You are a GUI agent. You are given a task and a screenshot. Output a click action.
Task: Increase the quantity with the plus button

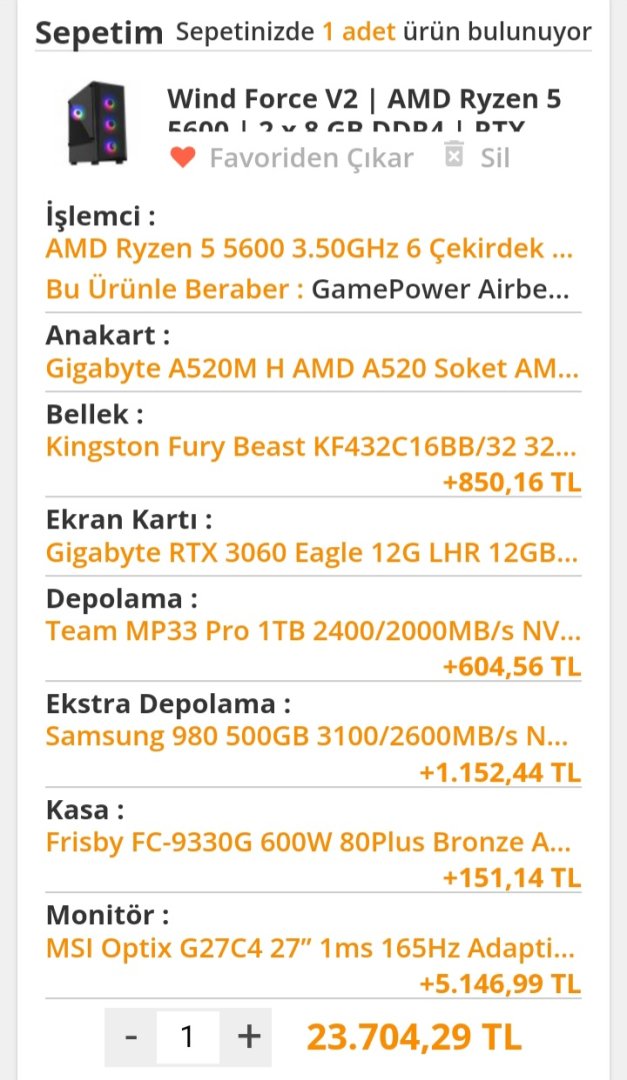point(249,1036)
